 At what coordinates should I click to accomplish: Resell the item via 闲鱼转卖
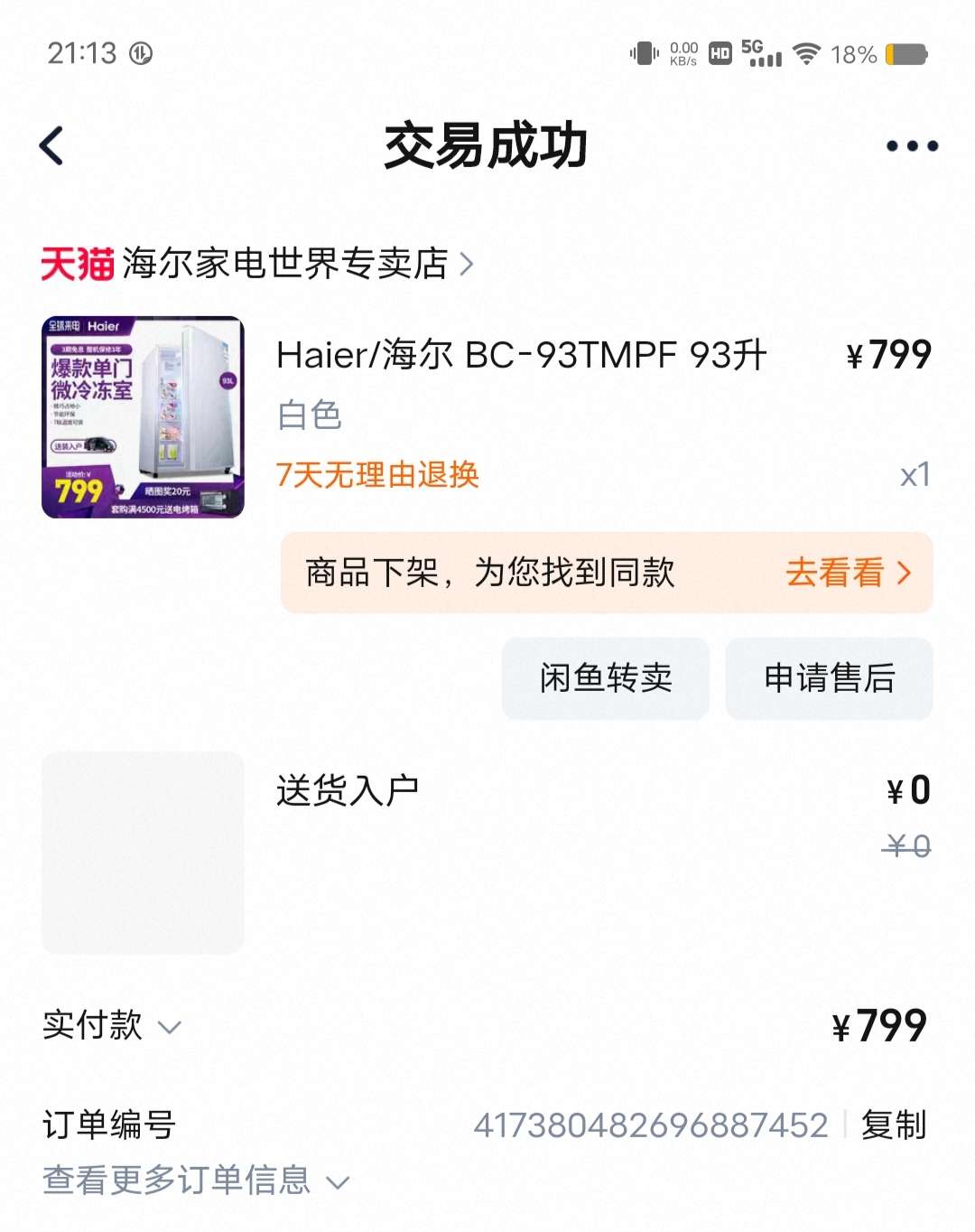coord(606,678)
